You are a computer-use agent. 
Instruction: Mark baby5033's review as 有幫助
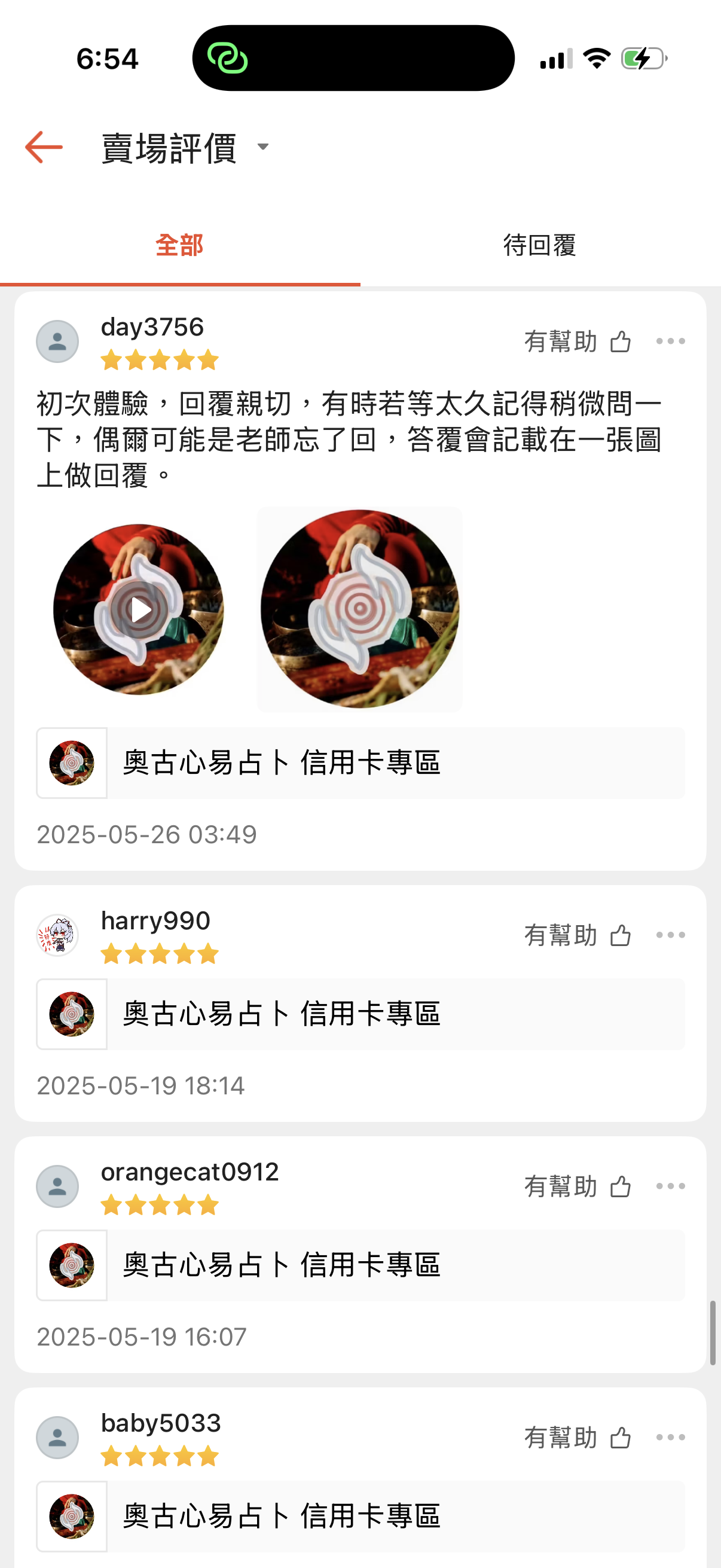pyautogui.click(x=578, y=1438)
